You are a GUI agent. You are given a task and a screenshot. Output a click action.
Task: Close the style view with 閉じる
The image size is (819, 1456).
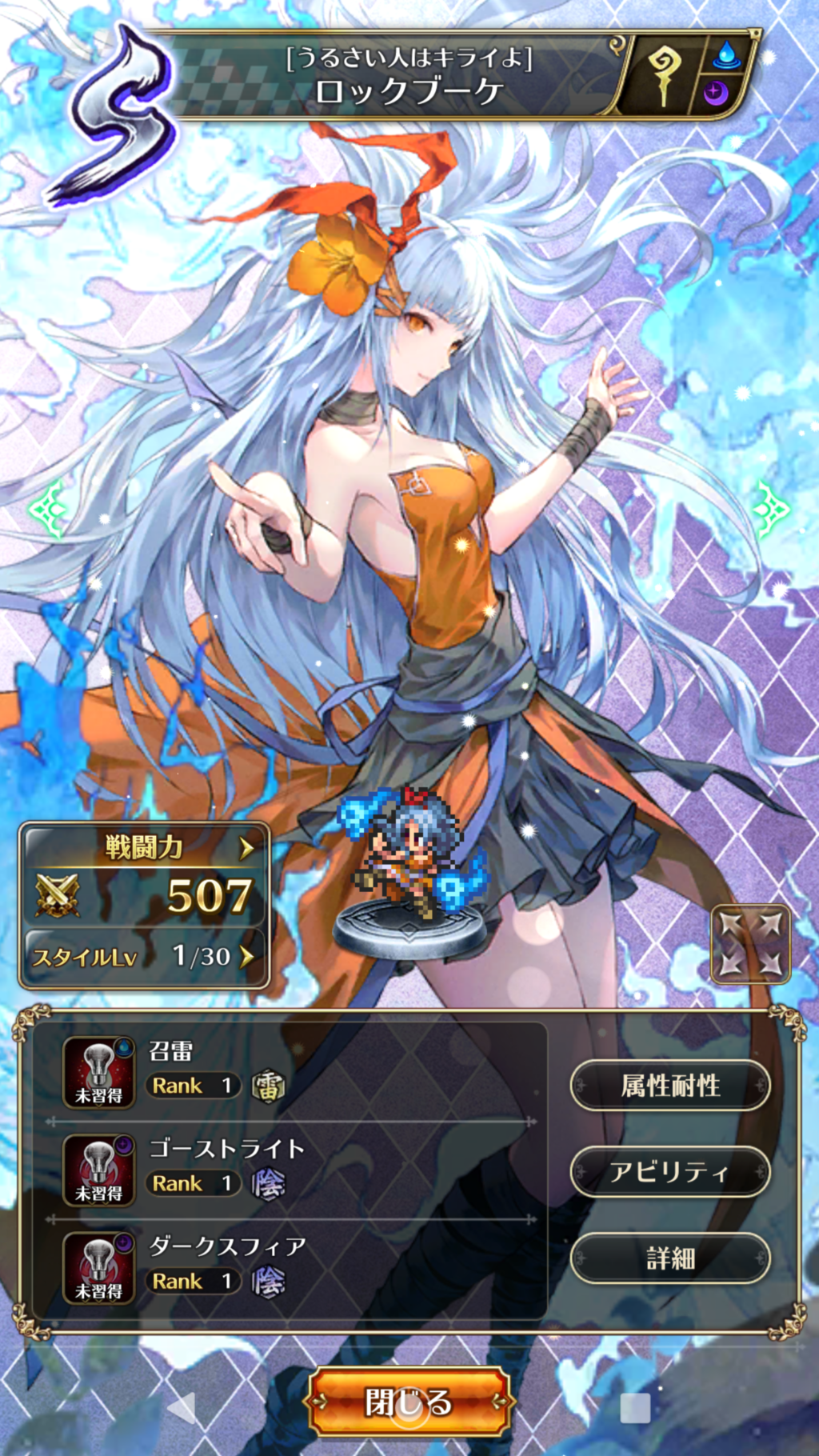pyautogui.click(x=409, y=1401)
